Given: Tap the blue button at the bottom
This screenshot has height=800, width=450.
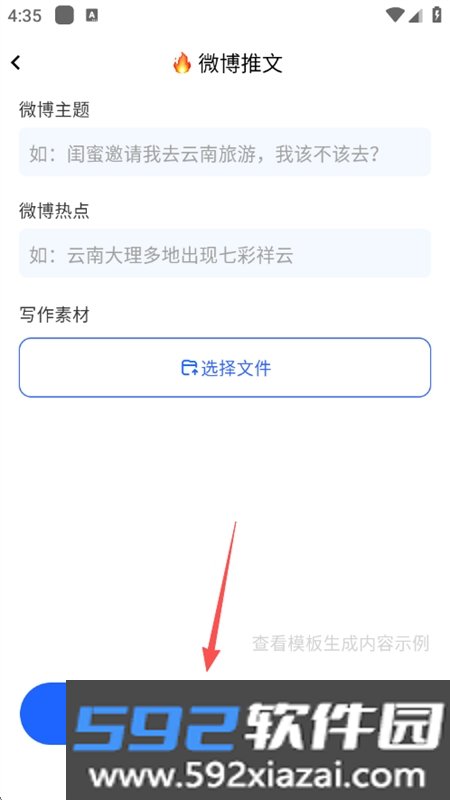Looking at the screenshot, I should [x=44, y=713].
